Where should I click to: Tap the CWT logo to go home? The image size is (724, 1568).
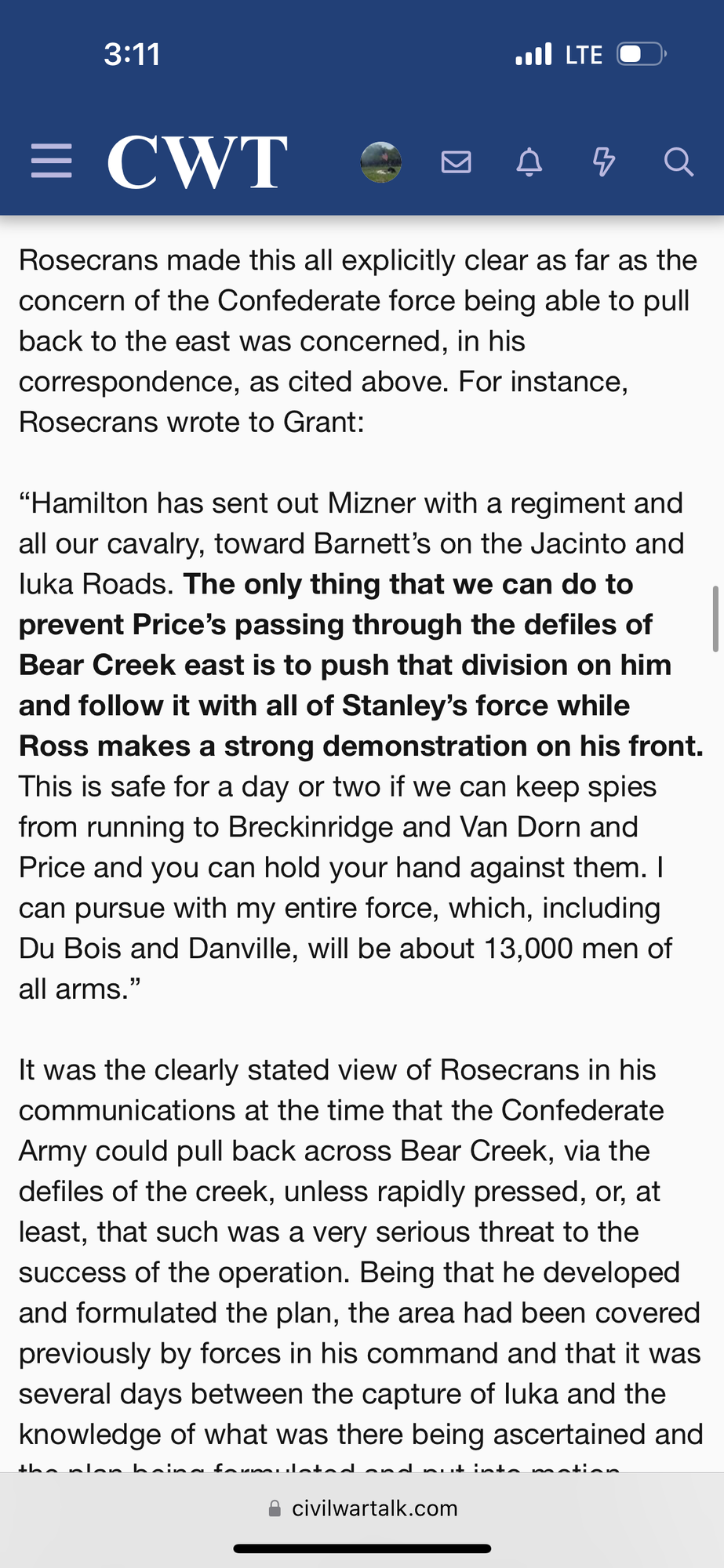(x=197, y=162)
